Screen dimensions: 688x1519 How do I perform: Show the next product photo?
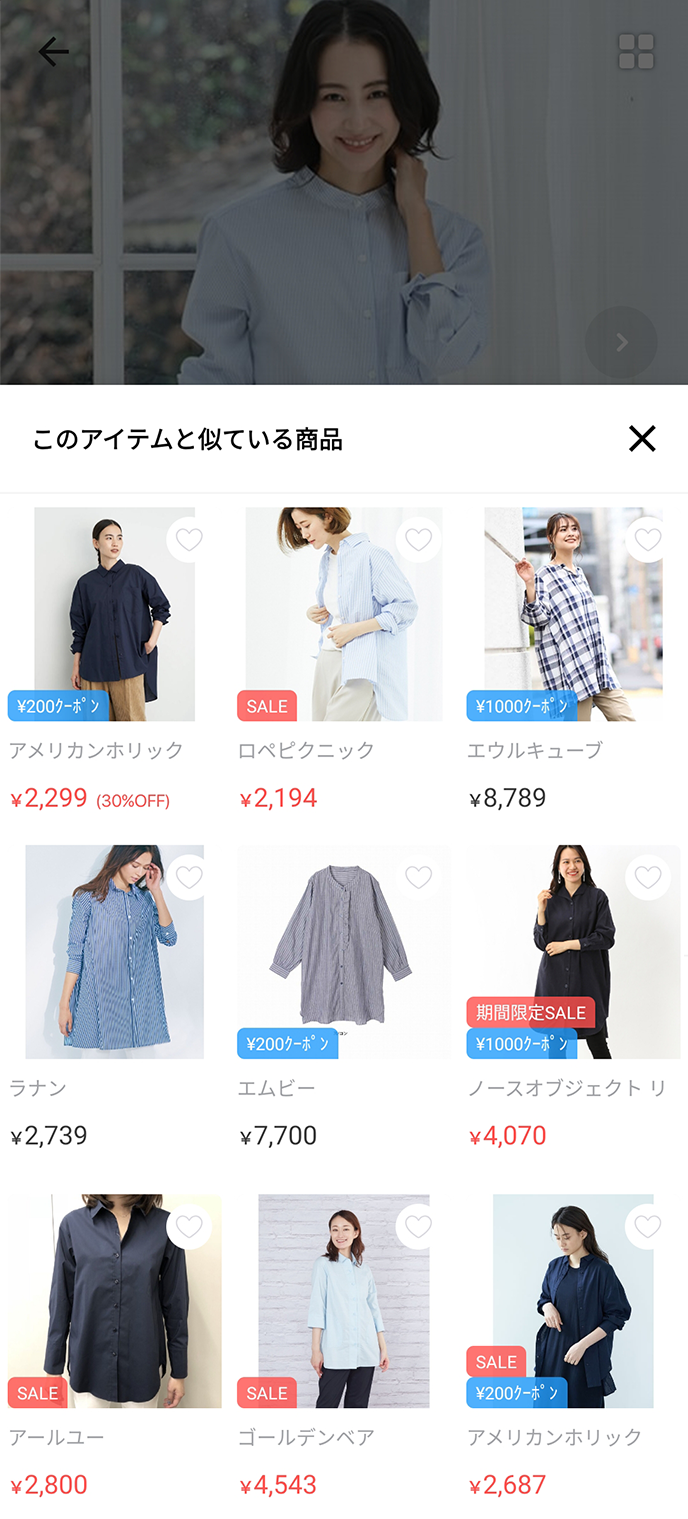pyautogui.click(x=621, y=343)
